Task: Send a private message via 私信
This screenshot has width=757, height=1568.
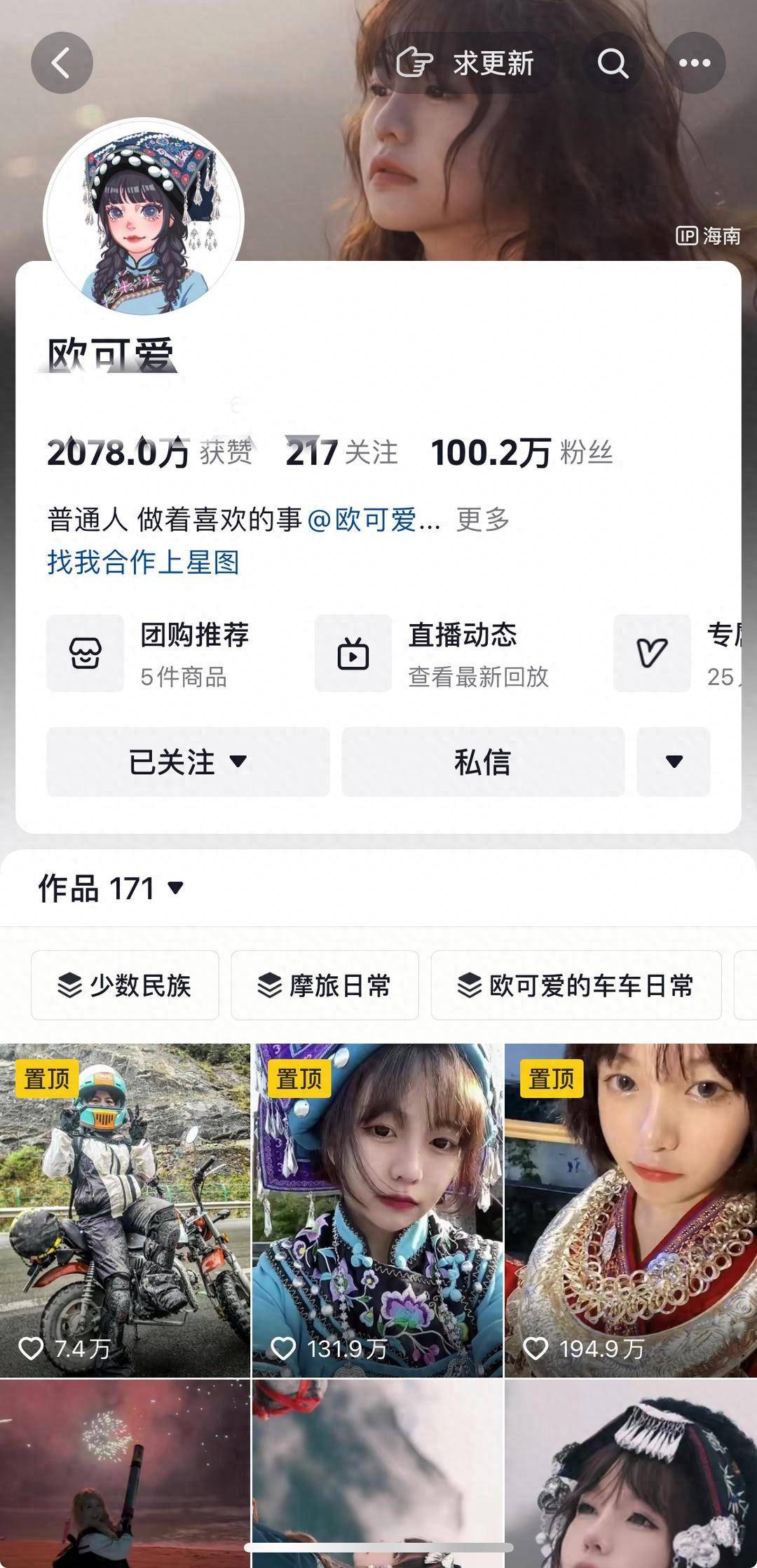Action: [483, 762]
